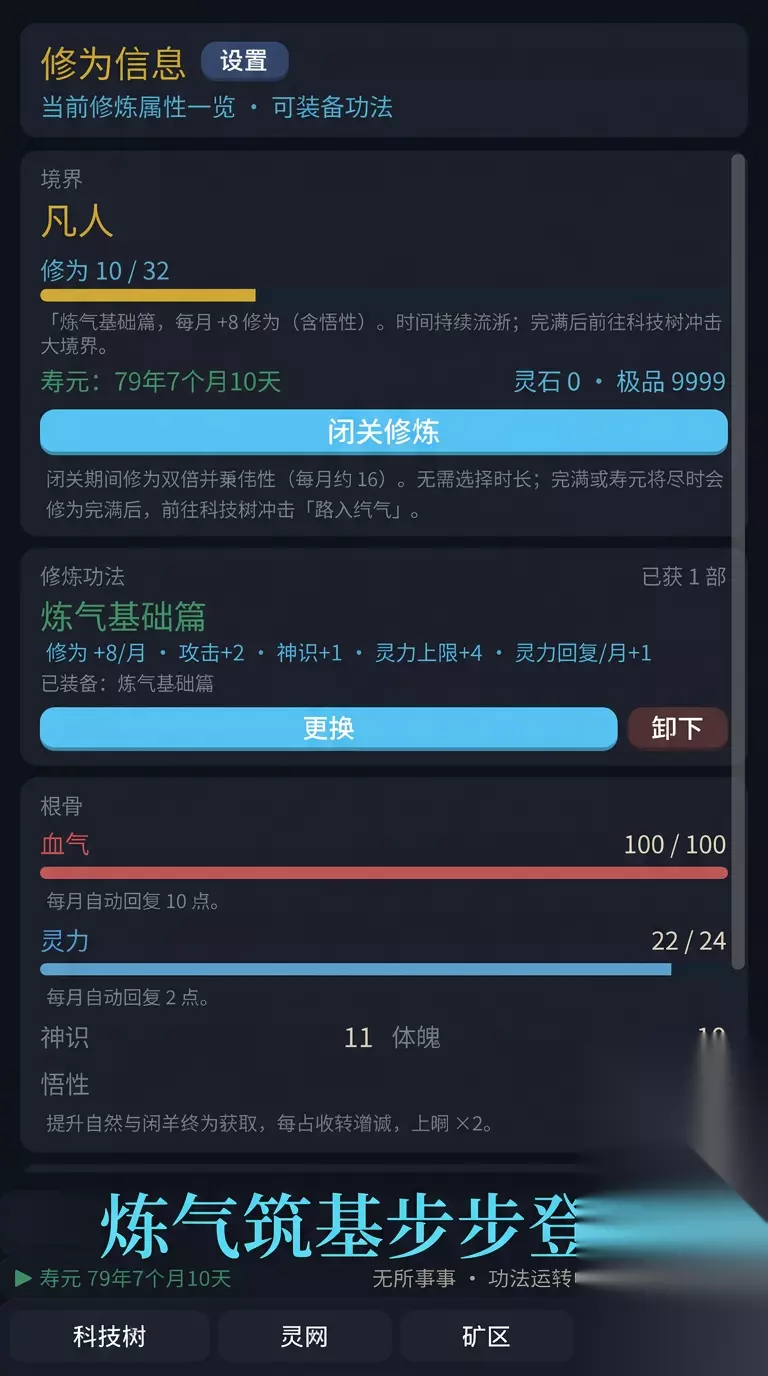Open the 设置 button next to 修为信息
This screenshot has width=768, height=1376.
(245, 62)
